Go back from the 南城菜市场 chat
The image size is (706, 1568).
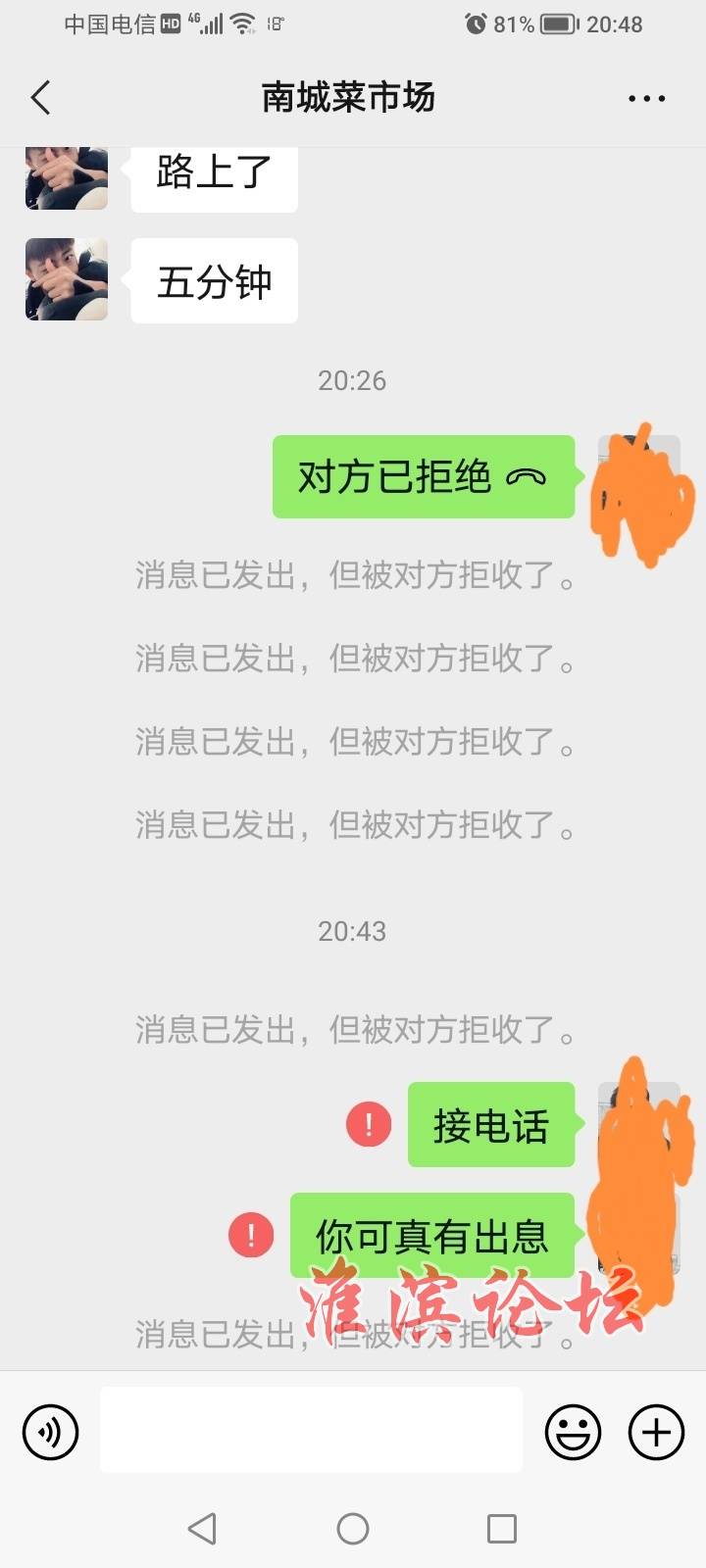pyautogui.click(x=40, y=98)
